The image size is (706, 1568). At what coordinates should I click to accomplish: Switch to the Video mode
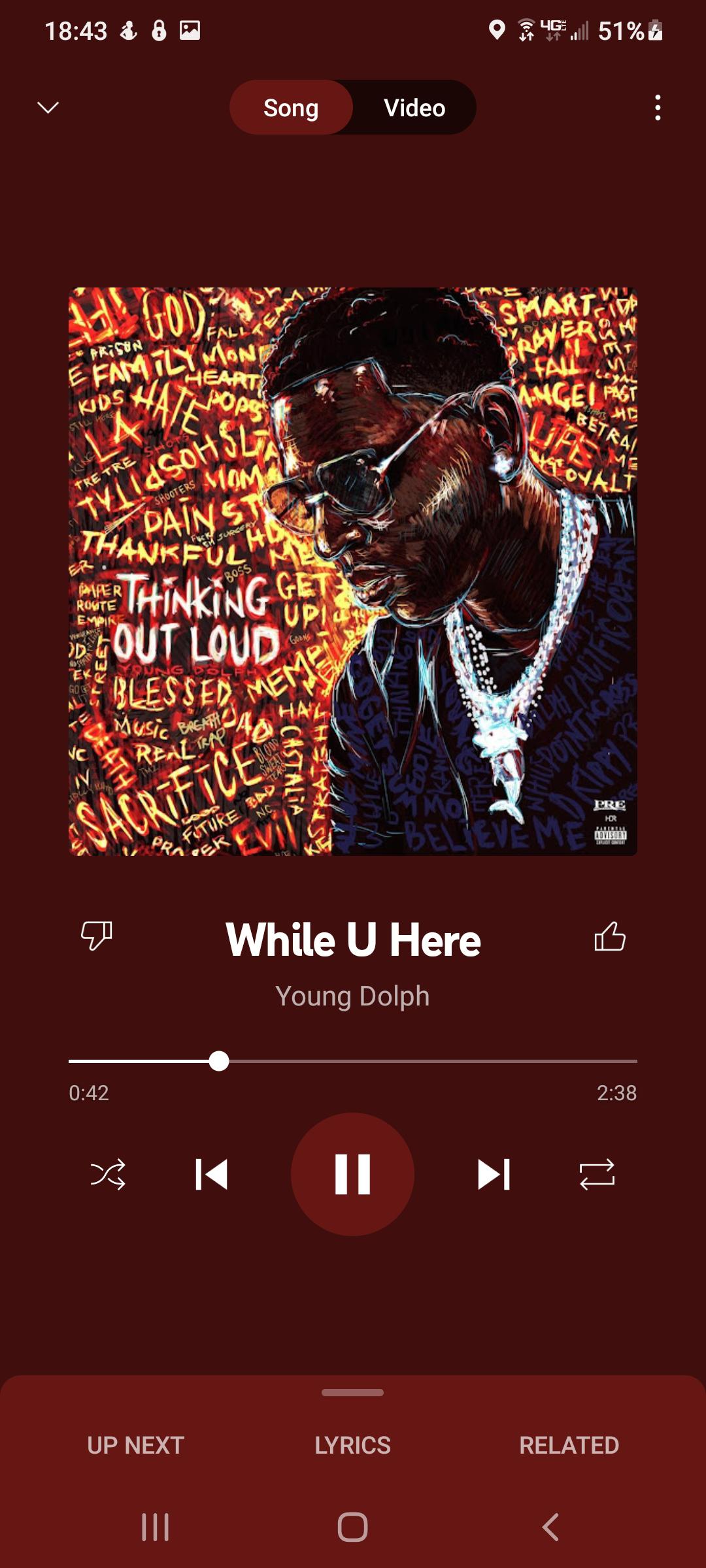(x=414, y=108)
